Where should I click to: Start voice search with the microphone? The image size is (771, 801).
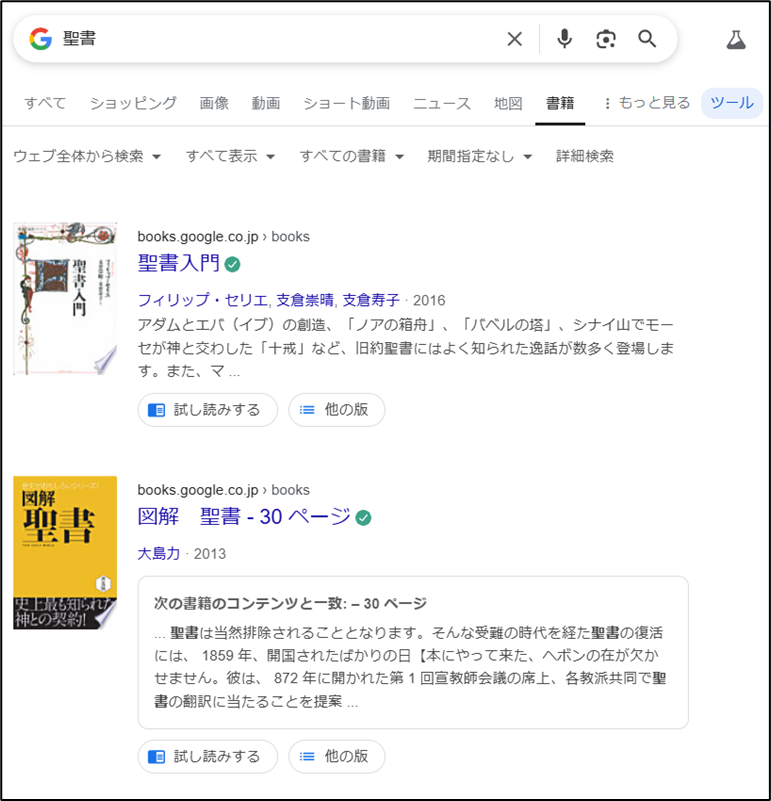pos(565,39)
